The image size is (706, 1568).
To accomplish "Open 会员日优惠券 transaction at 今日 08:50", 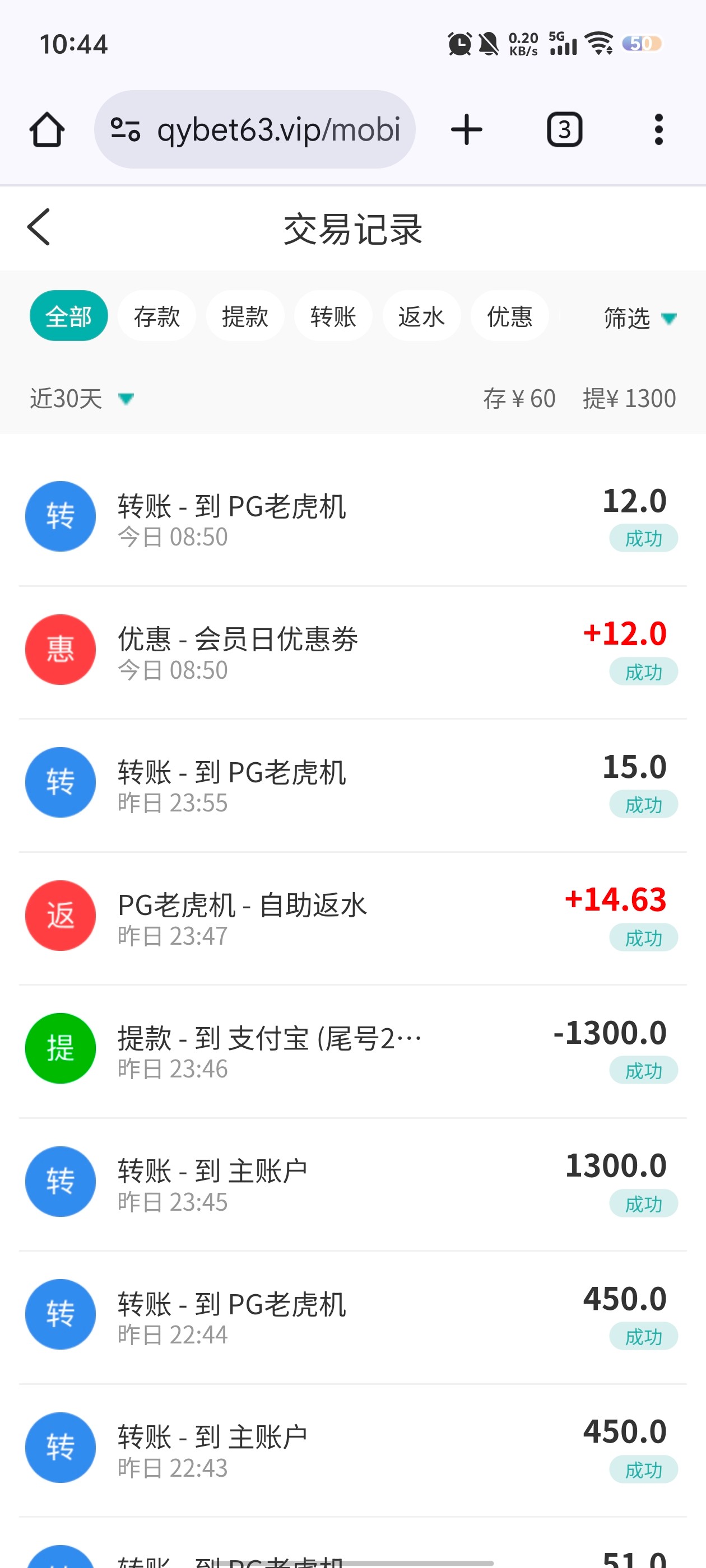I will [x=352, y=650].
